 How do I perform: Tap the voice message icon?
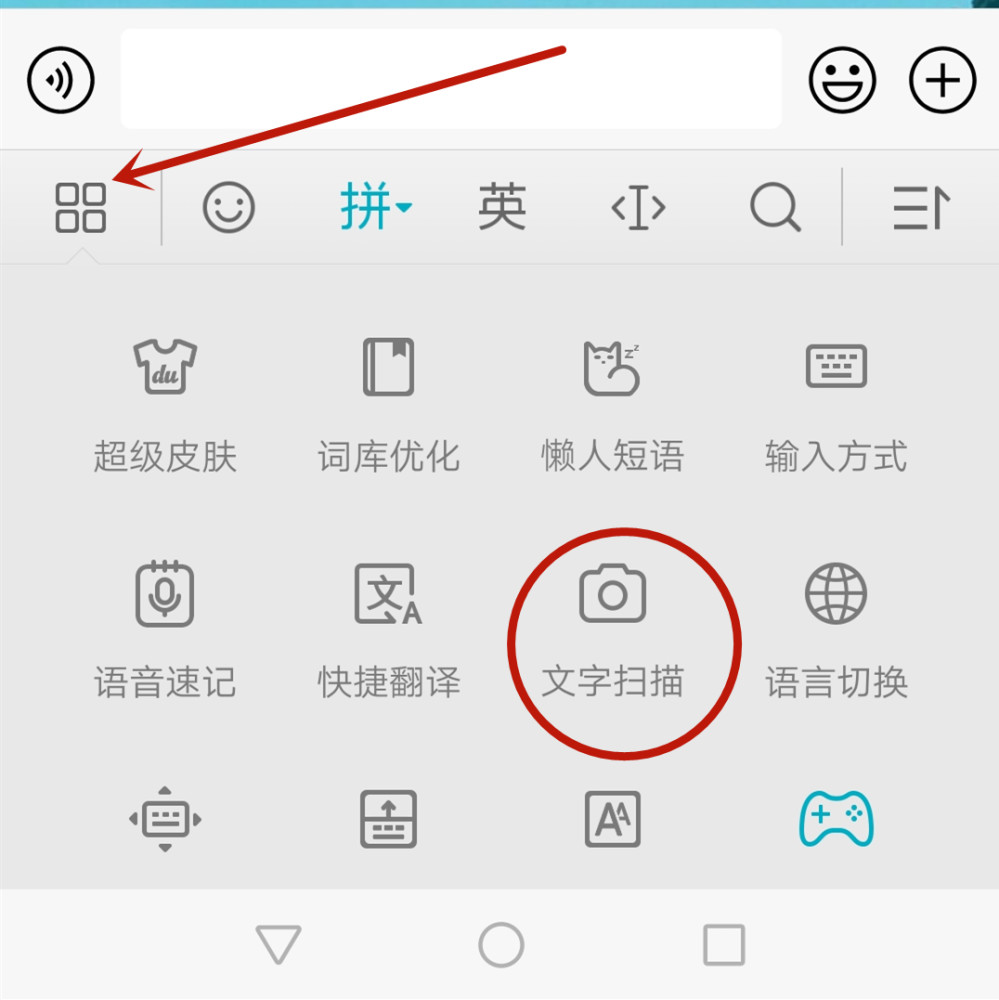pyautogui.click(x=61, y=79)
